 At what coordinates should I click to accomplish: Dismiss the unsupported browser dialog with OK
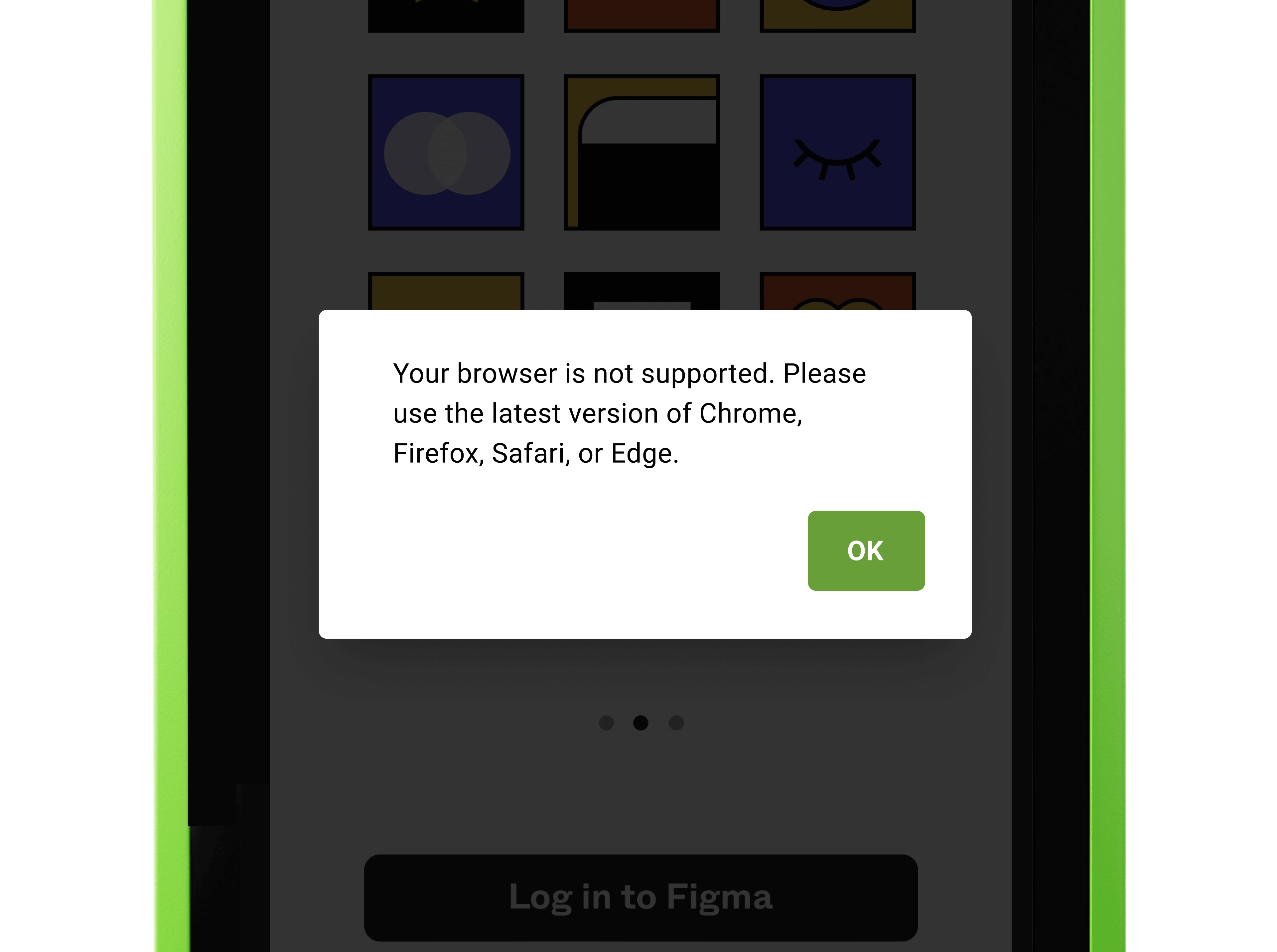tap(866, 550)
